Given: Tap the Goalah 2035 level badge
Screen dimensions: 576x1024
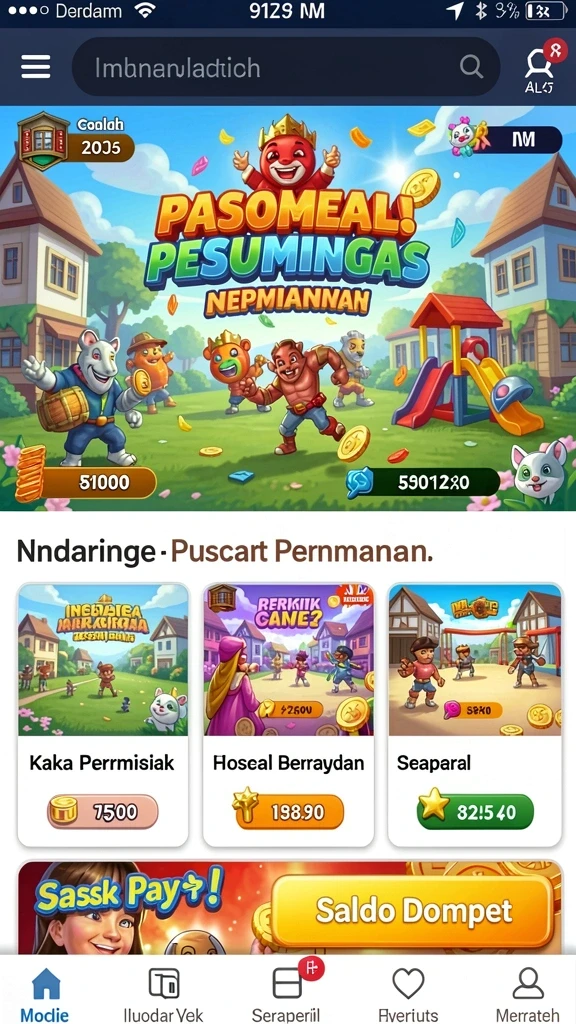Looking at the screenshot, I should (75, 140).
